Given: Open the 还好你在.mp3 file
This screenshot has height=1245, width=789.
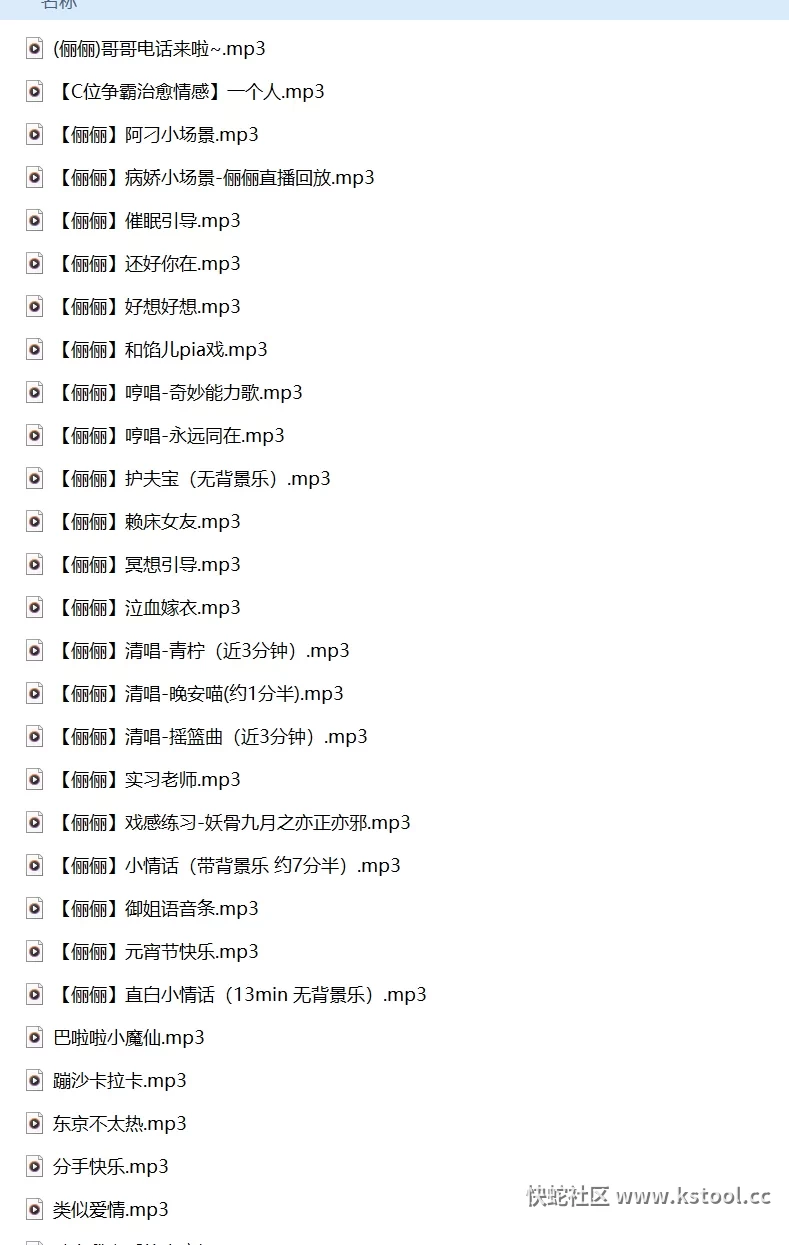Looking at the screenshot, I should 147,263.
